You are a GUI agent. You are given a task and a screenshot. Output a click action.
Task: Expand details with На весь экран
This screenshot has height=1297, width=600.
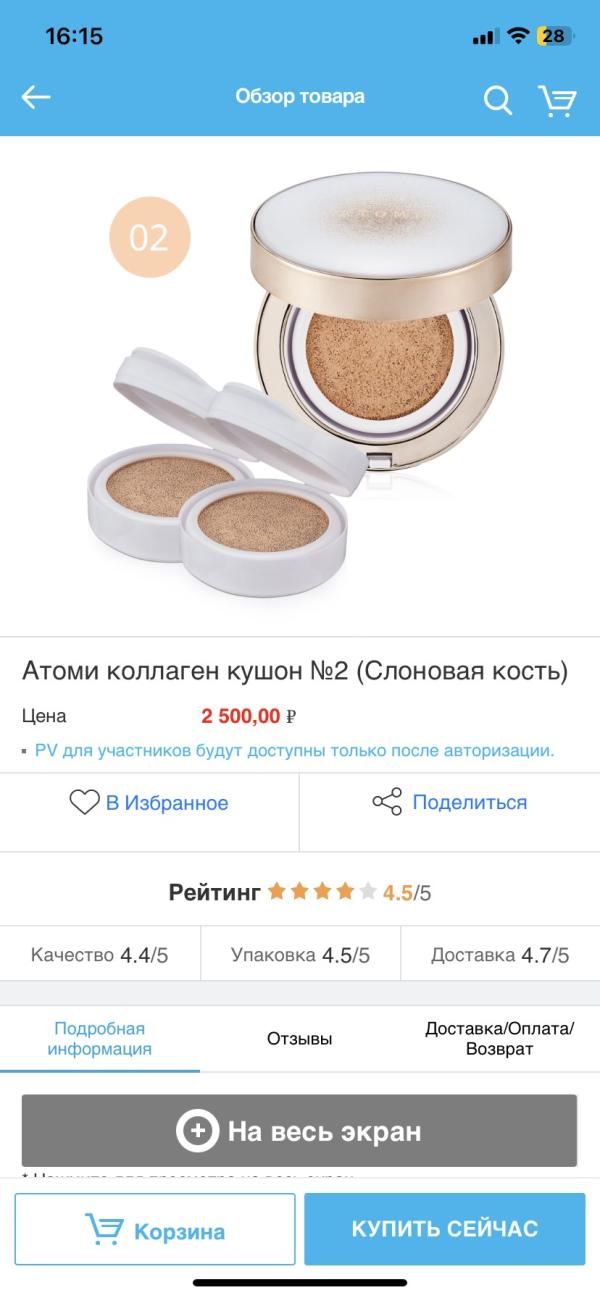299,1131
